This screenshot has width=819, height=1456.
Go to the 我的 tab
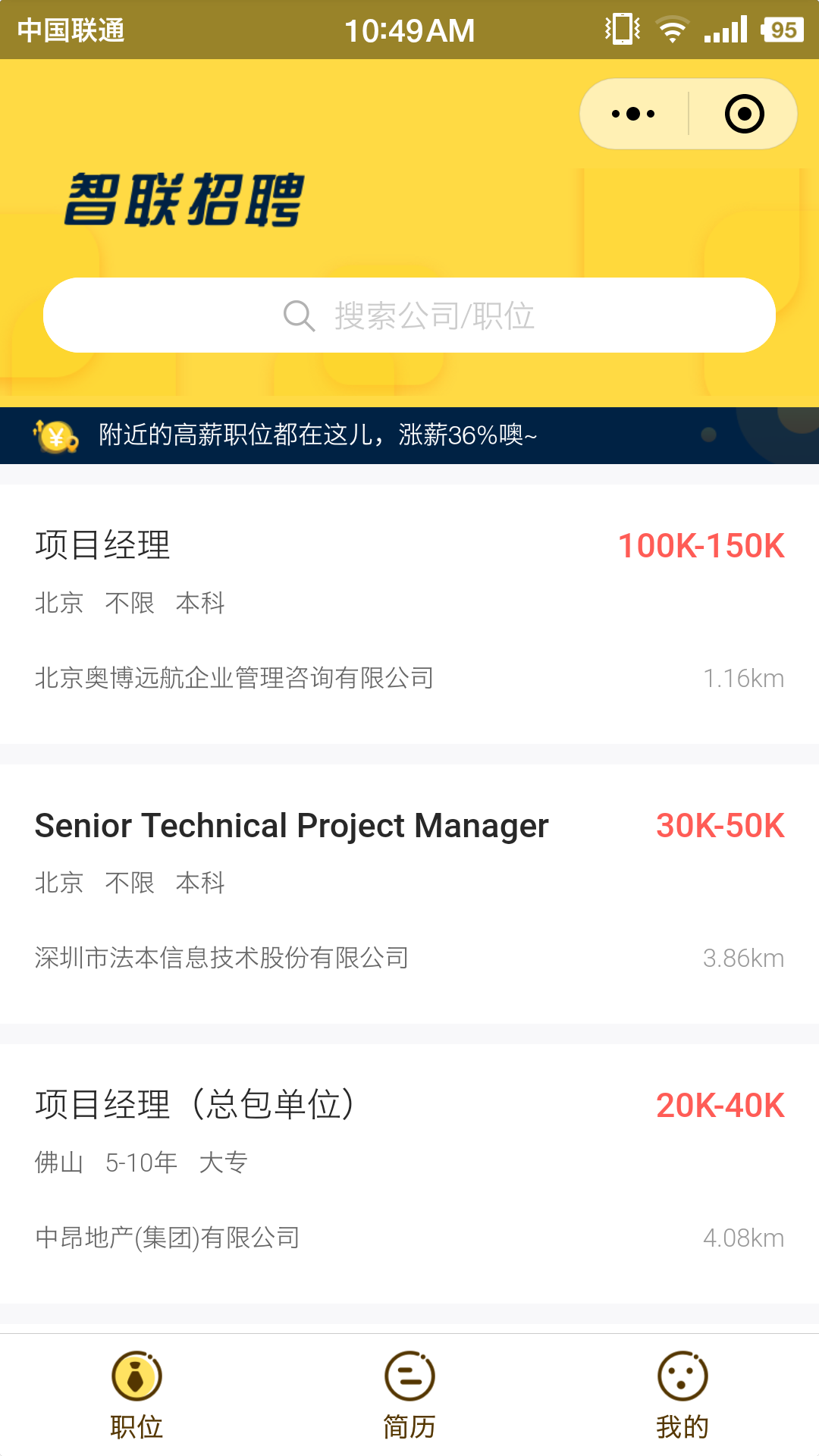click(682, 1395)
